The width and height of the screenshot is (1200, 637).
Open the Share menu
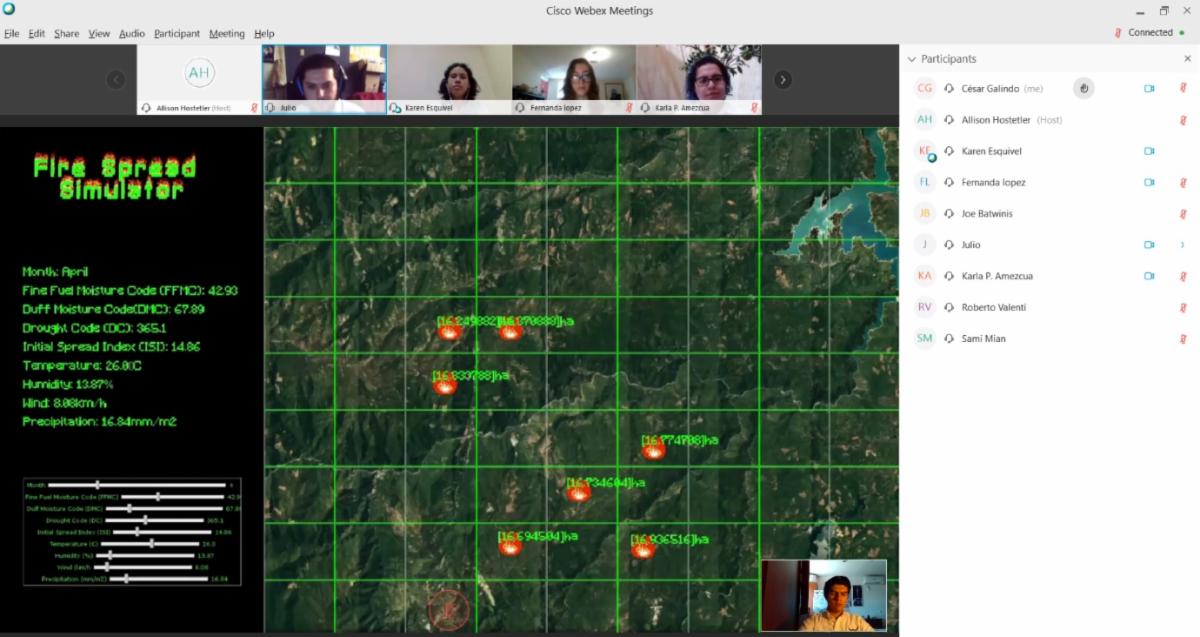click(x=66, y=33)
